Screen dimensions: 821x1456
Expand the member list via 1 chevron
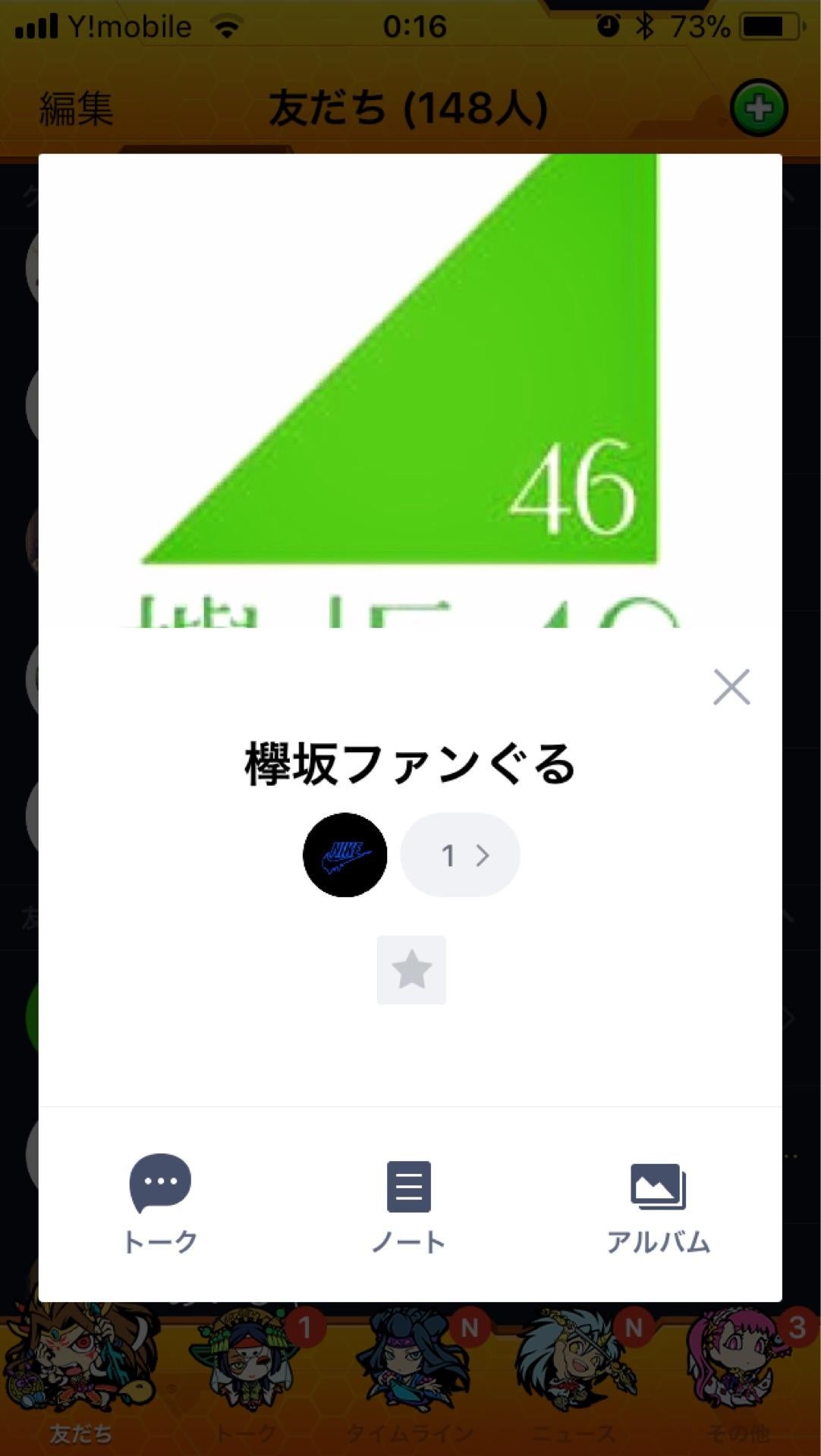(459, 855)
